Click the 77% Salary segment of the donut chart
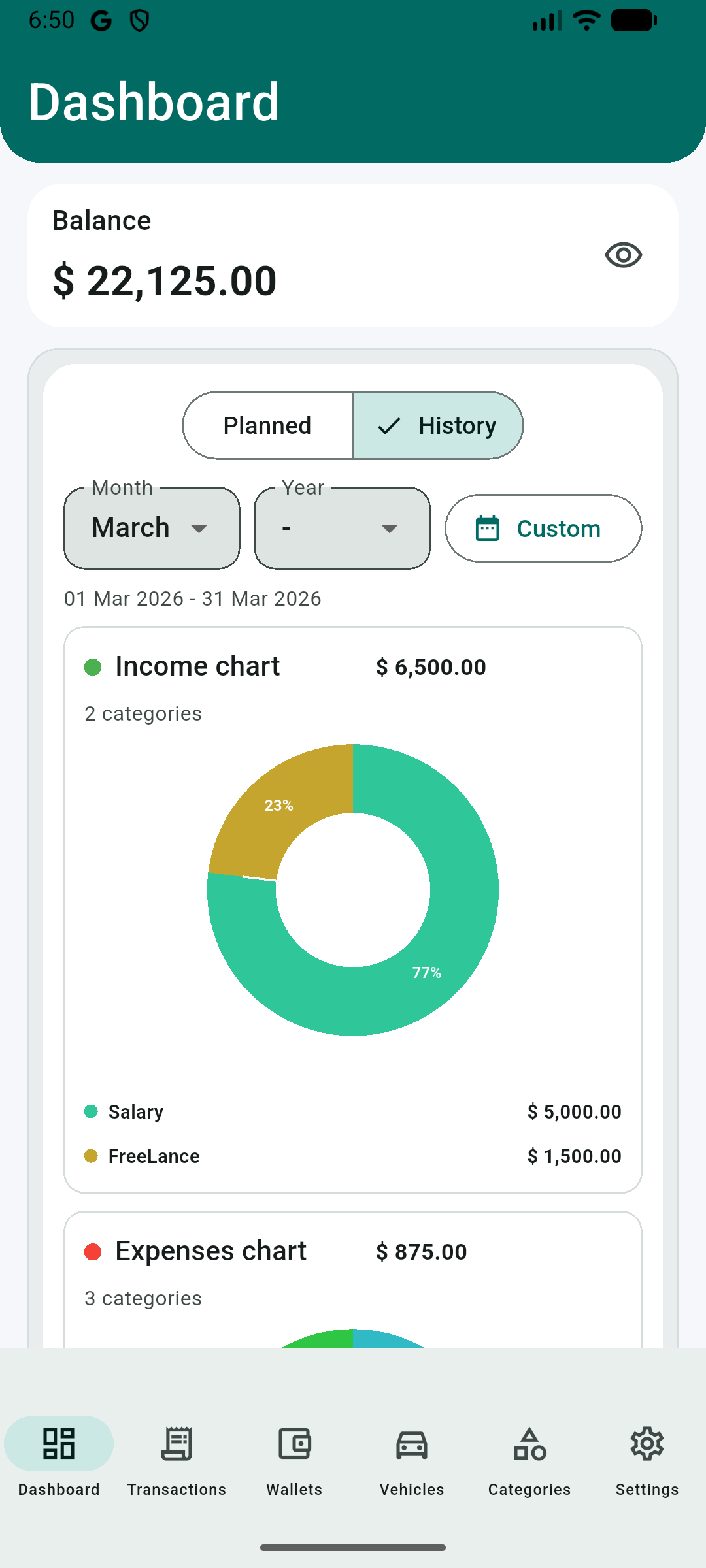 click(427, 973)
